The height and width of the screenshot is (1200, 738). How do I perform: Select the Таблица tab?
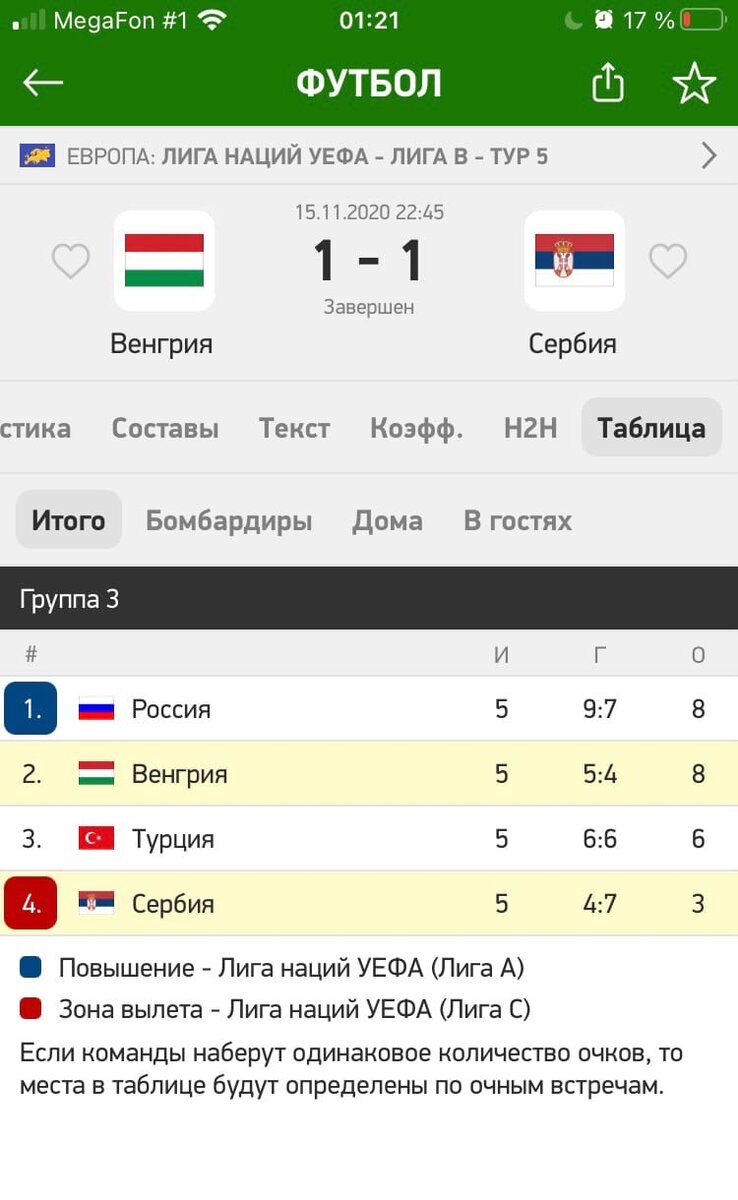coord(651,427)
